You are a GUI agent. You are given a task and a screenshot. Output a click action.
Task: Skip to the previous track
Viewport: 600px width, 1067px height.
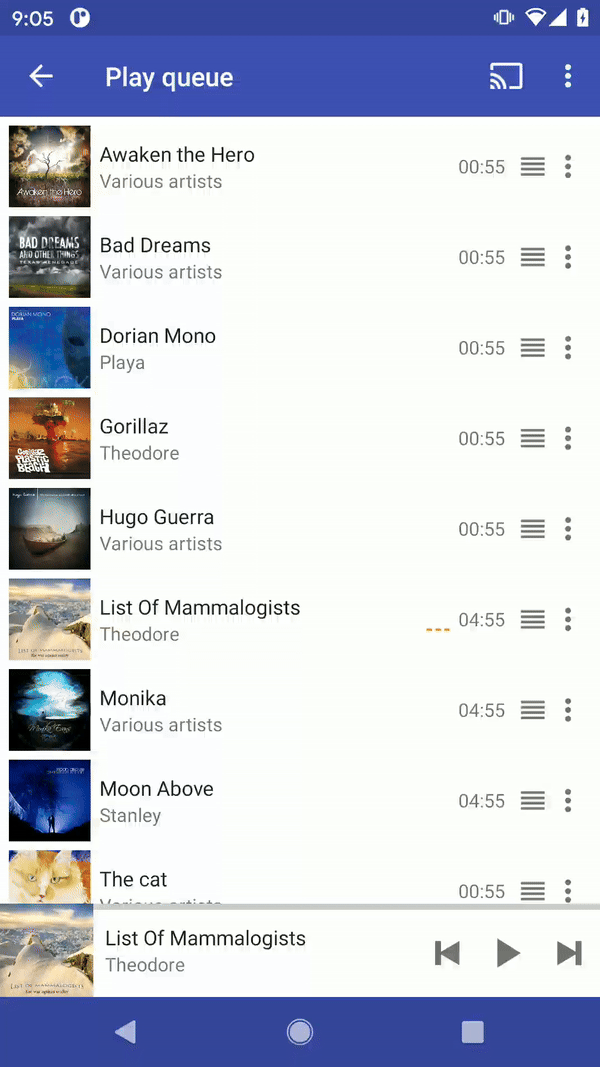tap(447, 953)
